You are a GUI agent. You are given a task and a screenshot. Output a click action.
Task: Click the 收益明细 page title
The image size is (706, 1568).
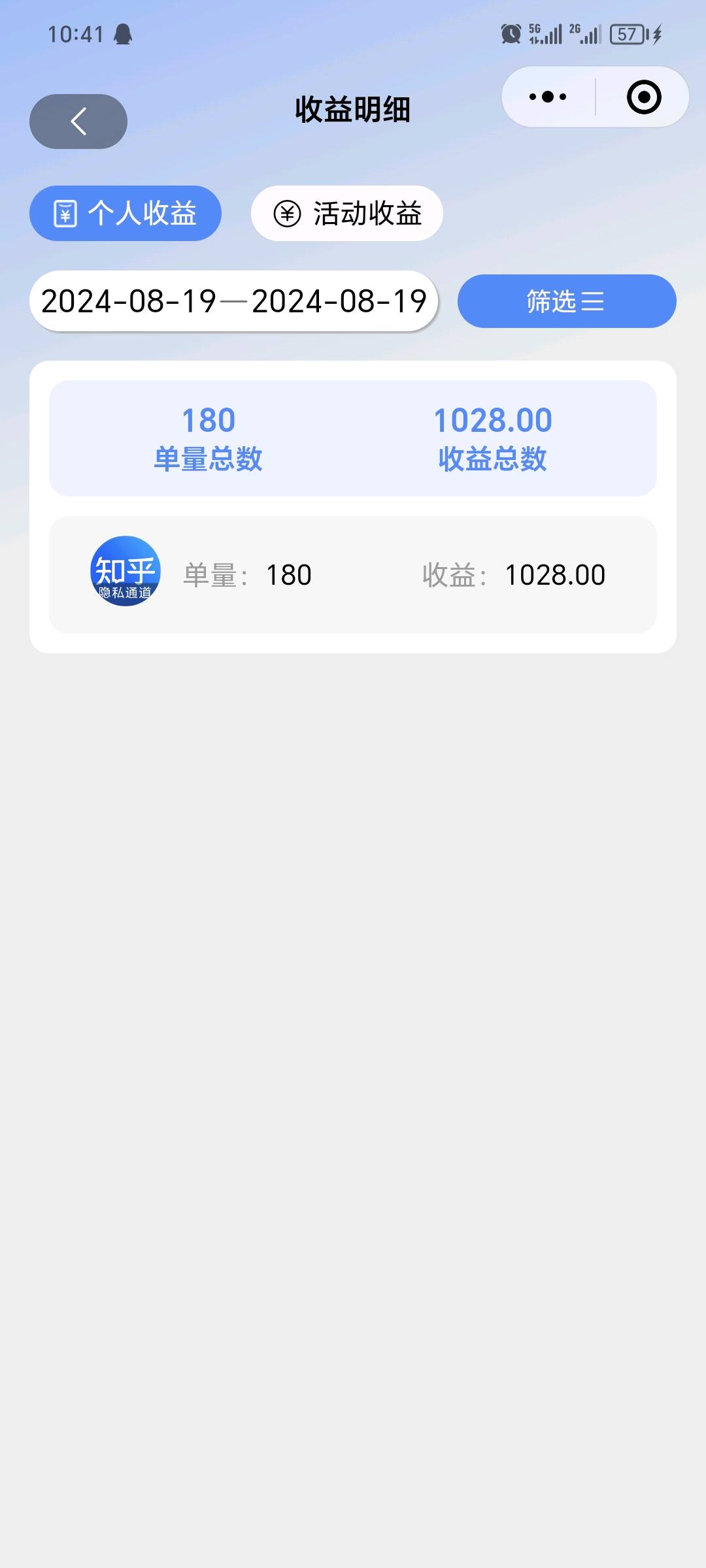(351, 110)
